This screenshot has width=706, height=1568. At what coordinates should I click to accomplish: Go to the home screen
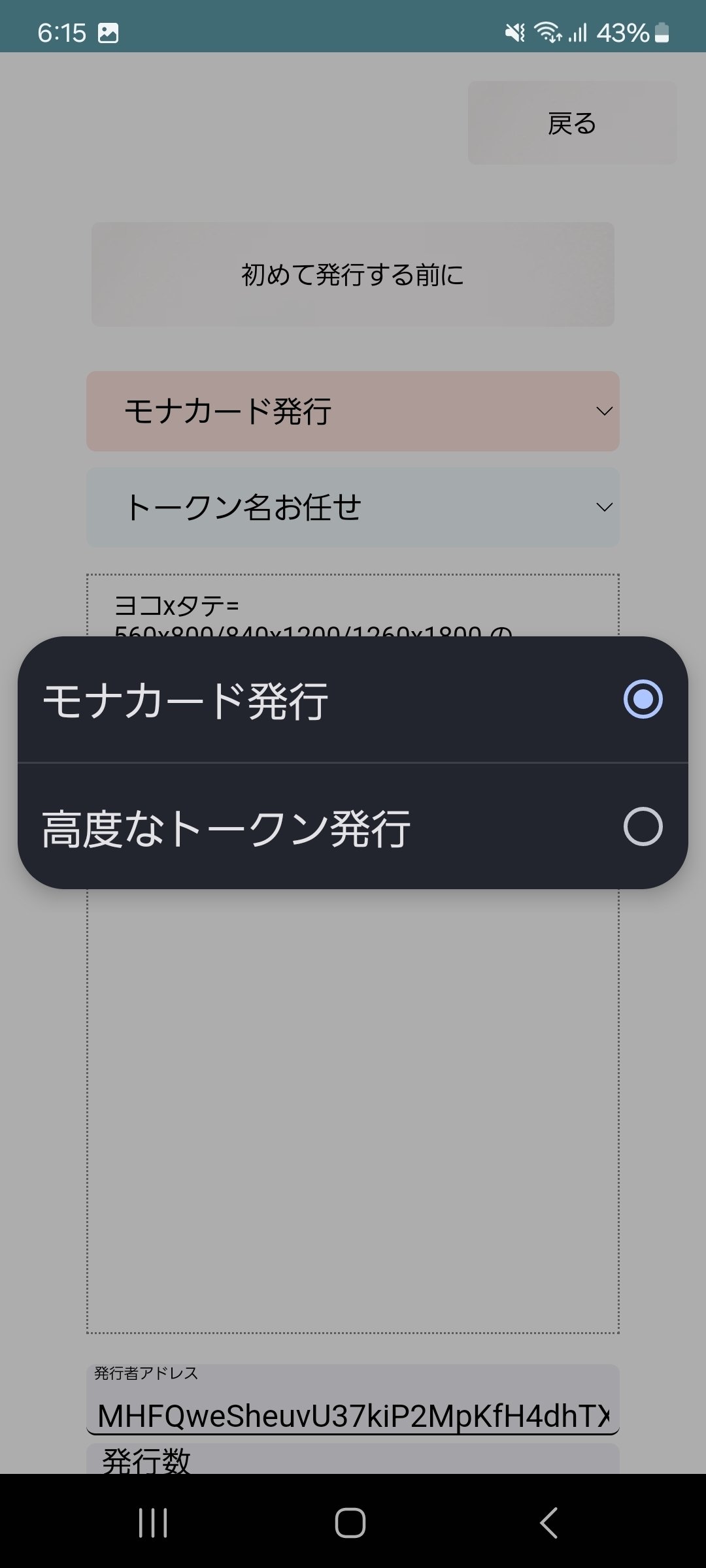(350, 1523)
